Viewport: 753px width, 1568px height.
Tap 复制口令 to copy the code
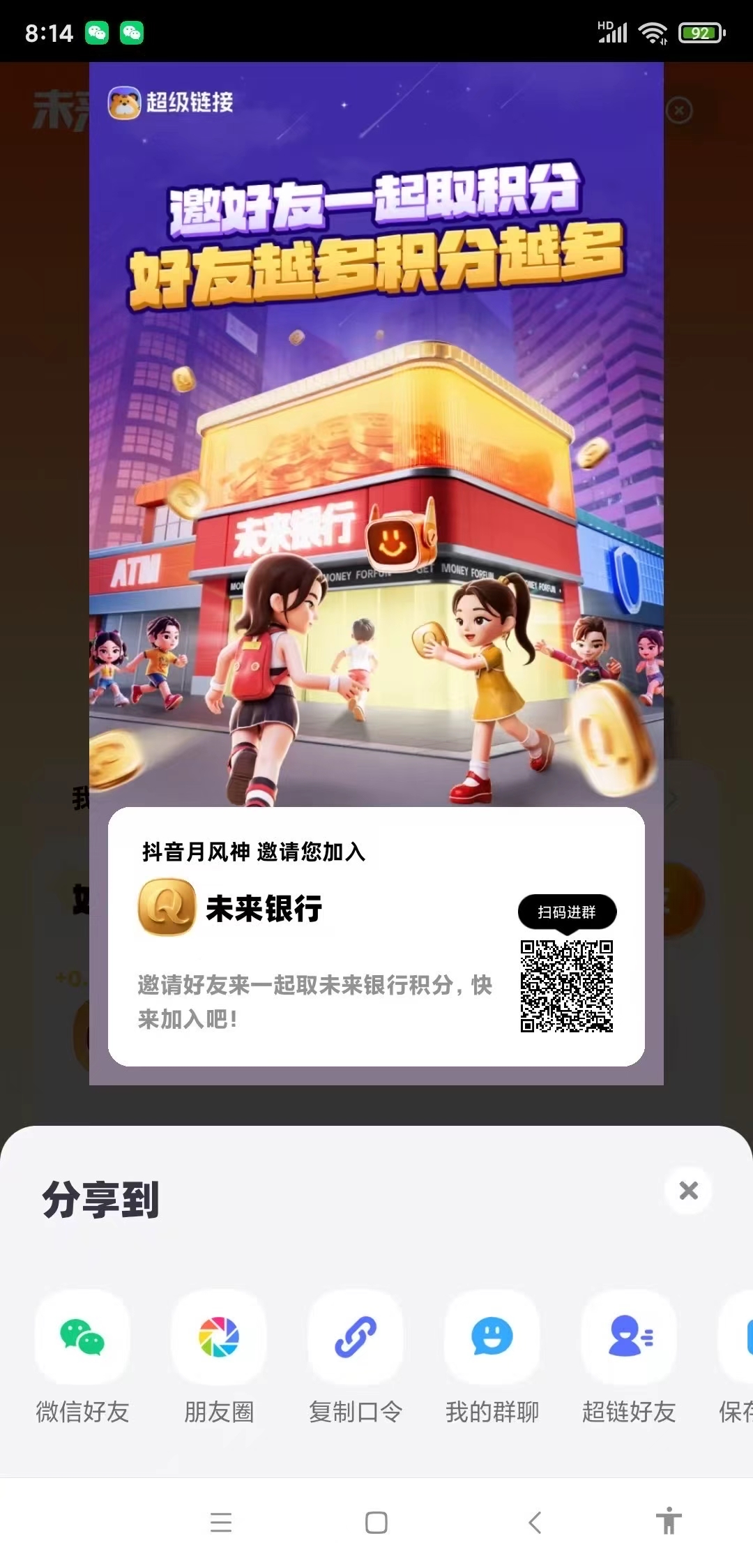click(356, 1337)
